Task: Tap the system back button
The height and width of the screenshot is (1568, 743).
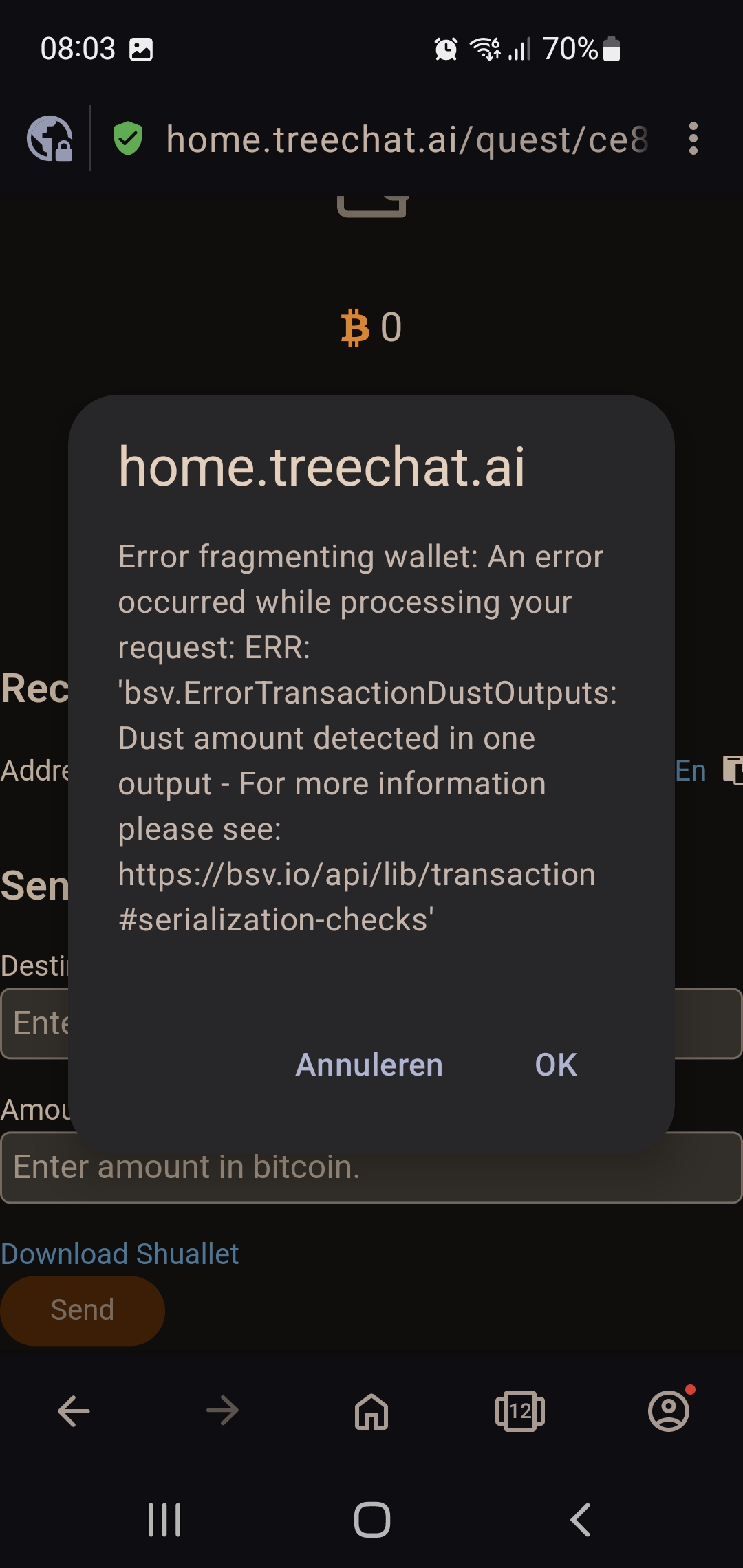Action: [x=580, y=1520]
